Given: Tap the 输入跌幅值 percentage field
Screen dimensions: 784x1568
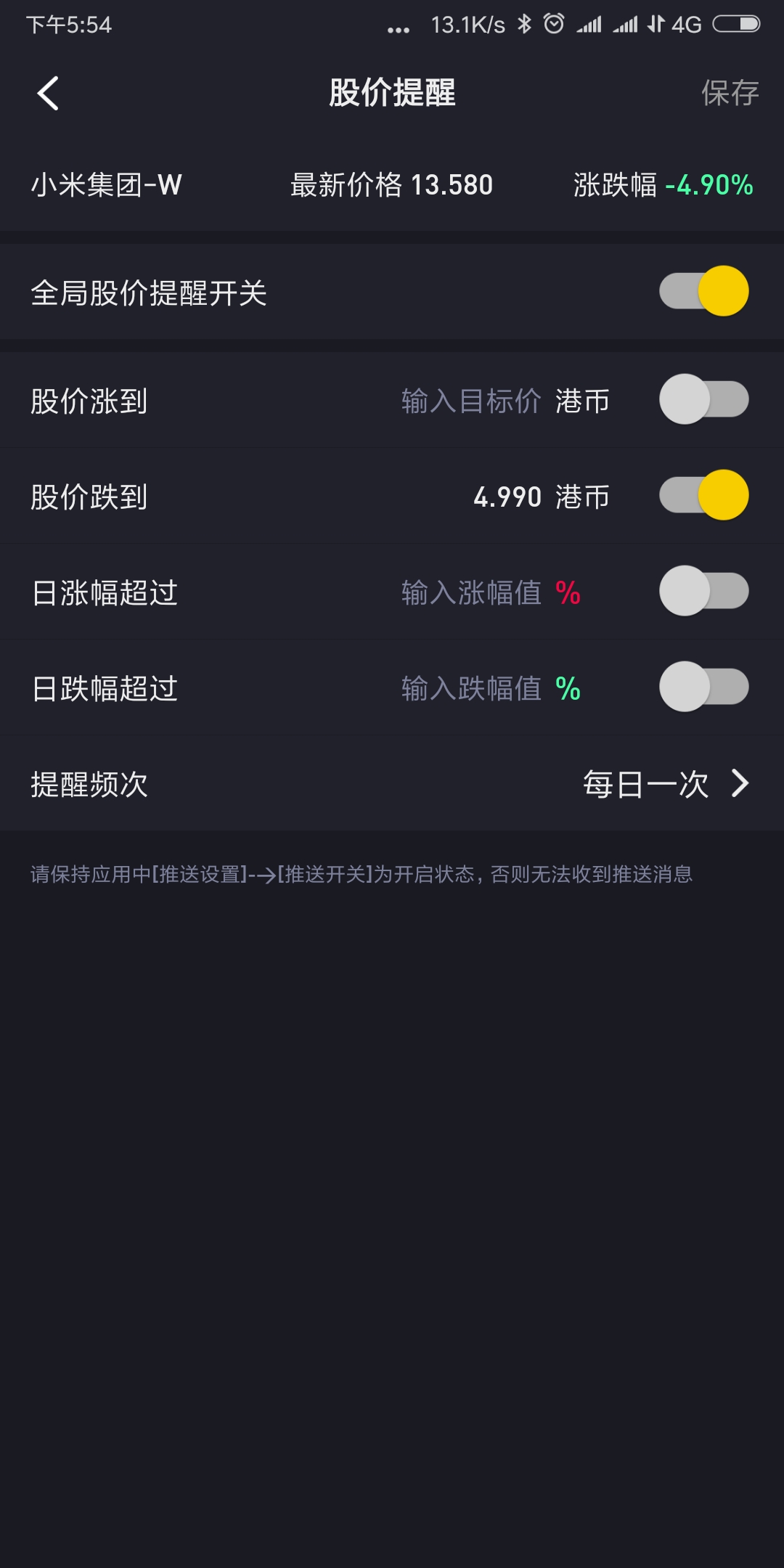Looking at the screenshot, I should point(471,688).
